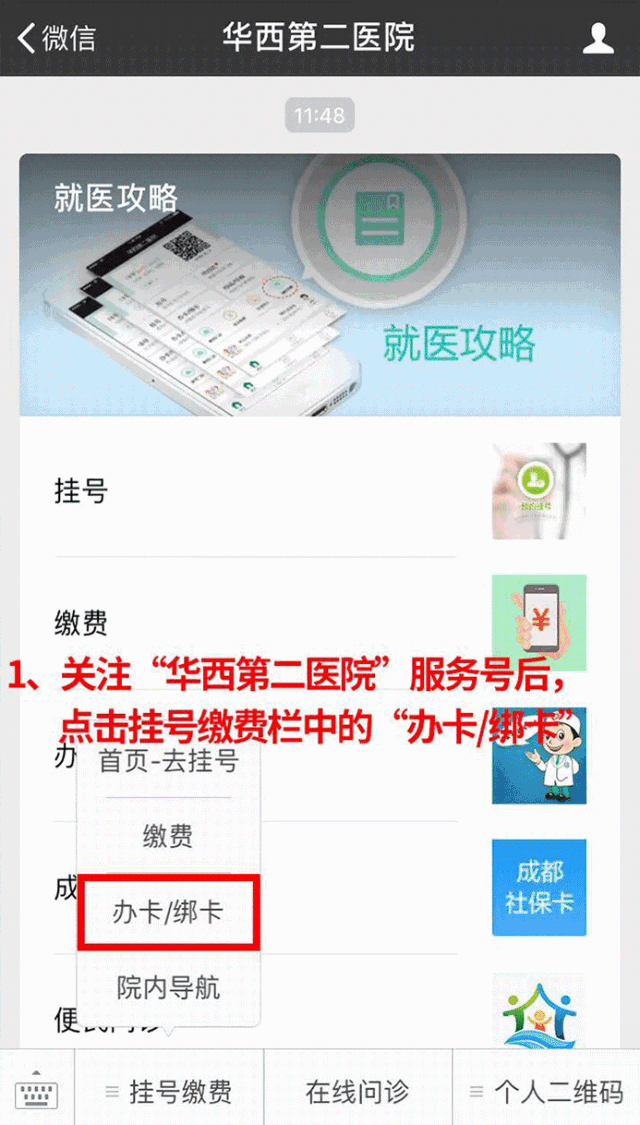Open the 个人二维码 bottom menu
The width and height of the screenshot is (640, 1125).
point(546,1091)
